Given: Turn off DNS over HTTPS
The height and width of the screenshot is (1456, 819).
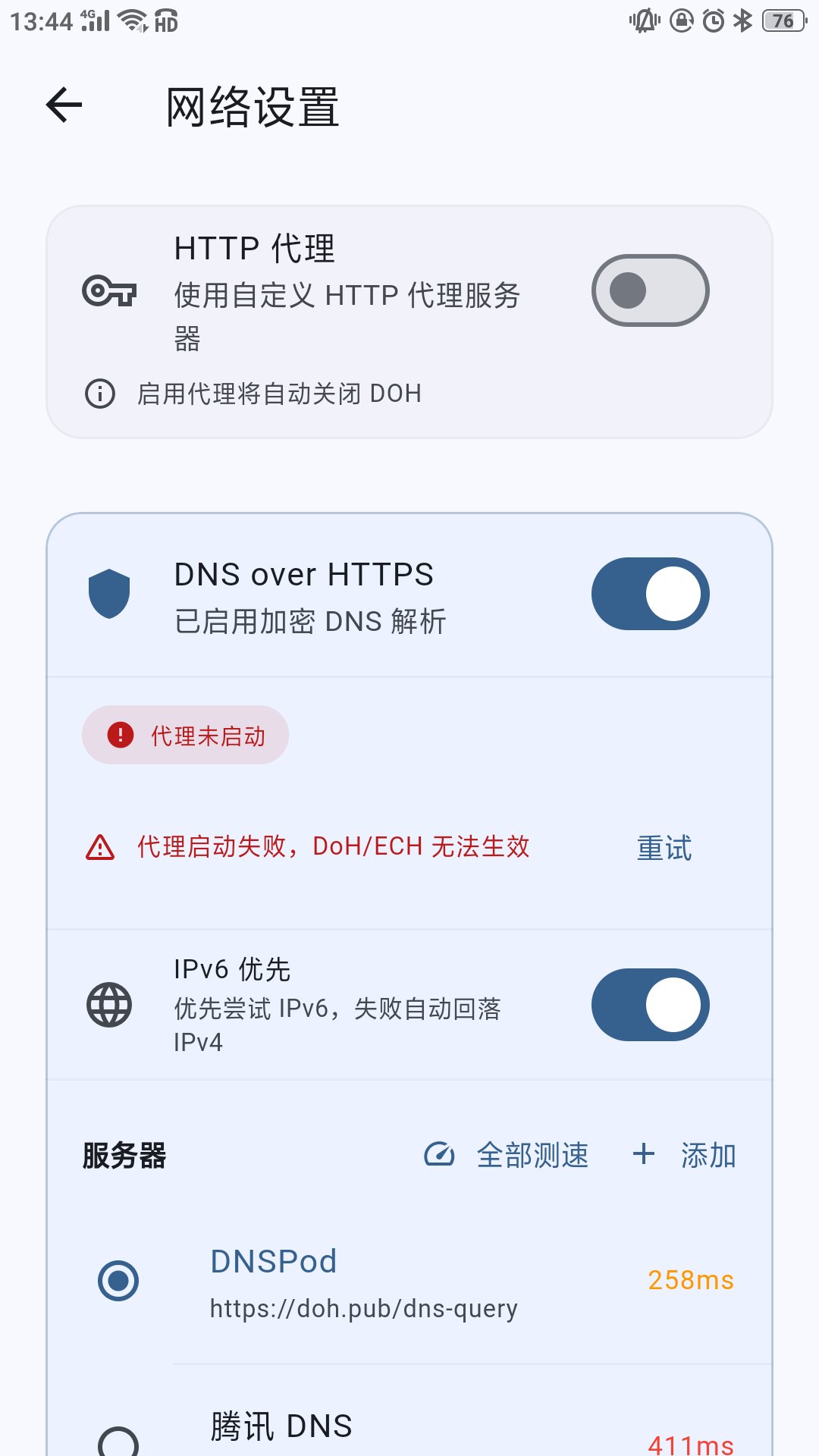Looking at the screenshot, I should coord(650,594).
